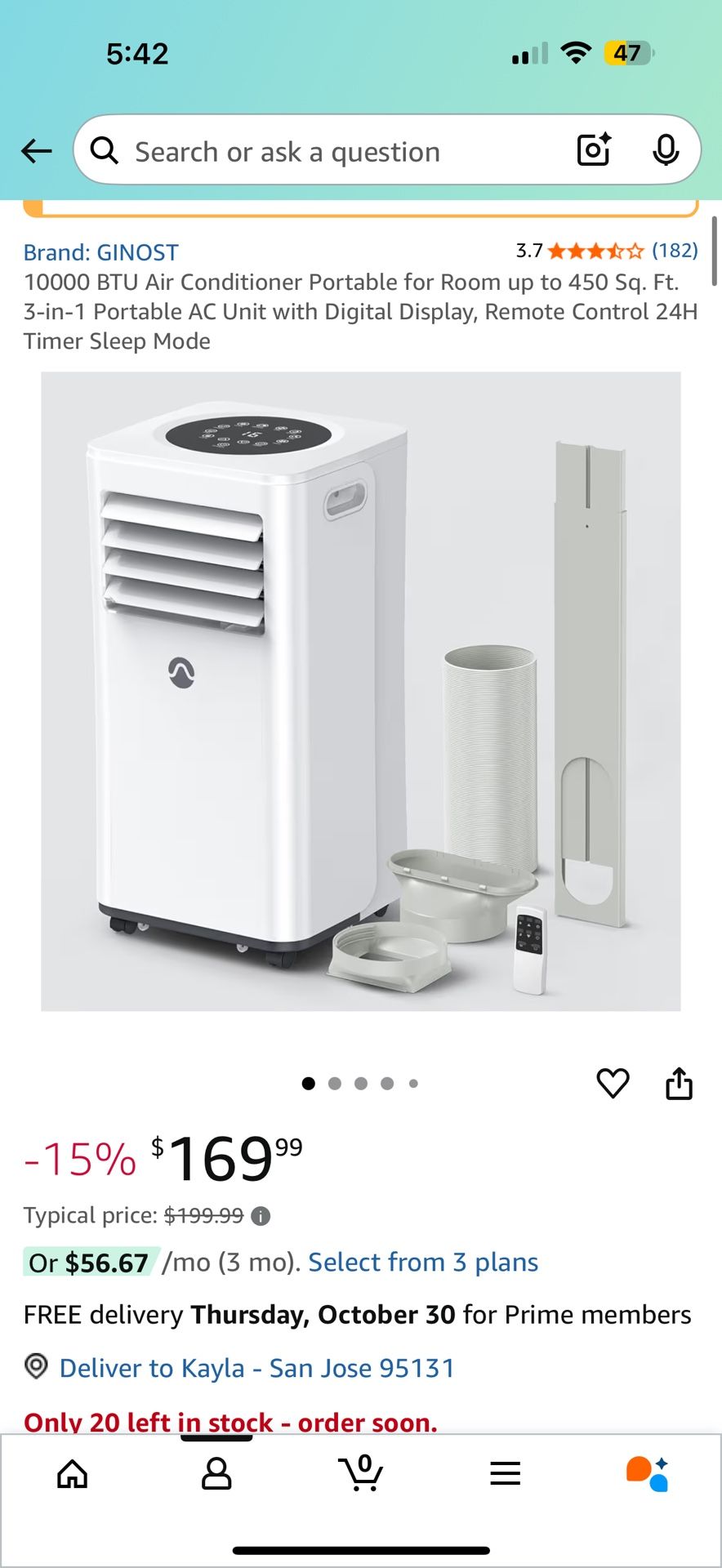Open the account profile tab

(x=216, y=1474)
